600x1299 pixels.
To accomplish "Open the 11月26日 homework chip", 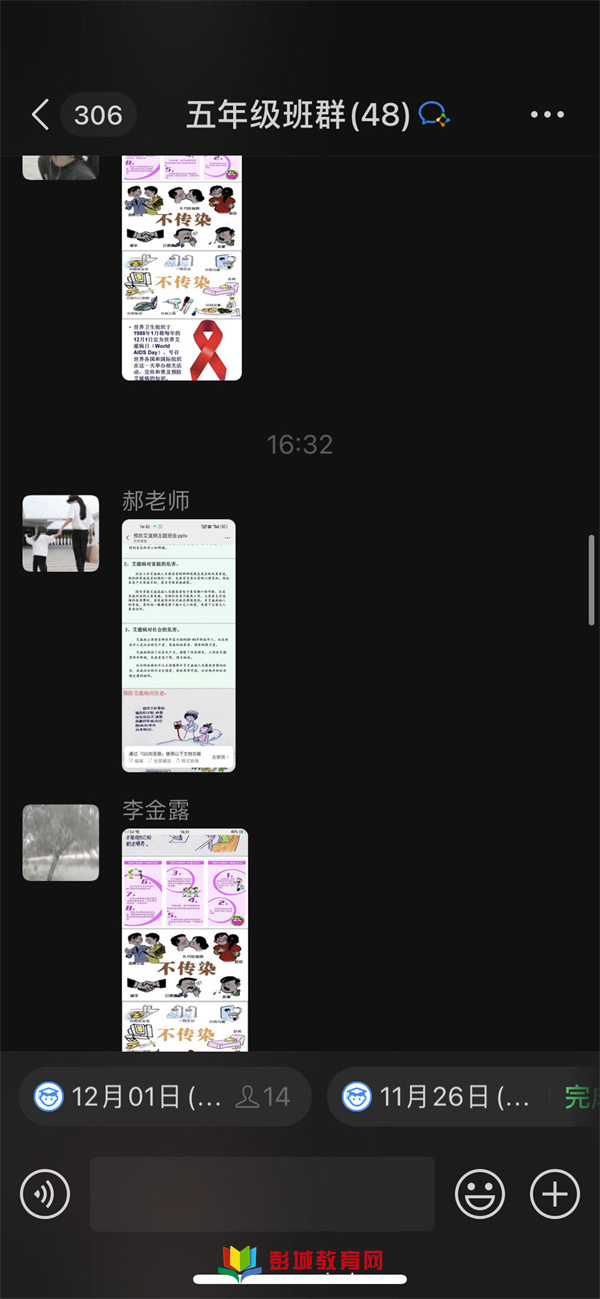I will [464, 1097].
